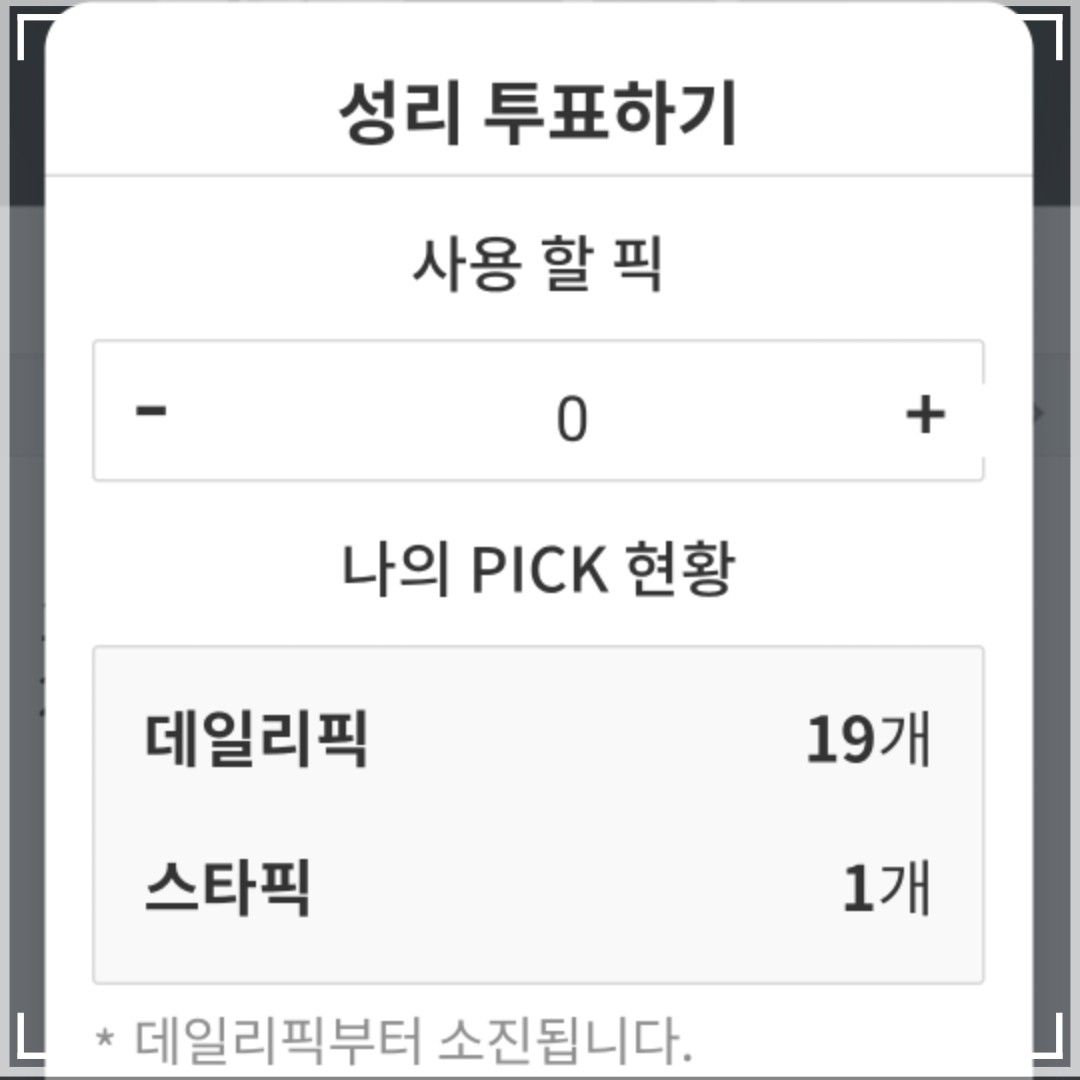Screen dimensions: 1080x1080
Task: Increase the picks to use with plus
Action: tap(924, 413)
